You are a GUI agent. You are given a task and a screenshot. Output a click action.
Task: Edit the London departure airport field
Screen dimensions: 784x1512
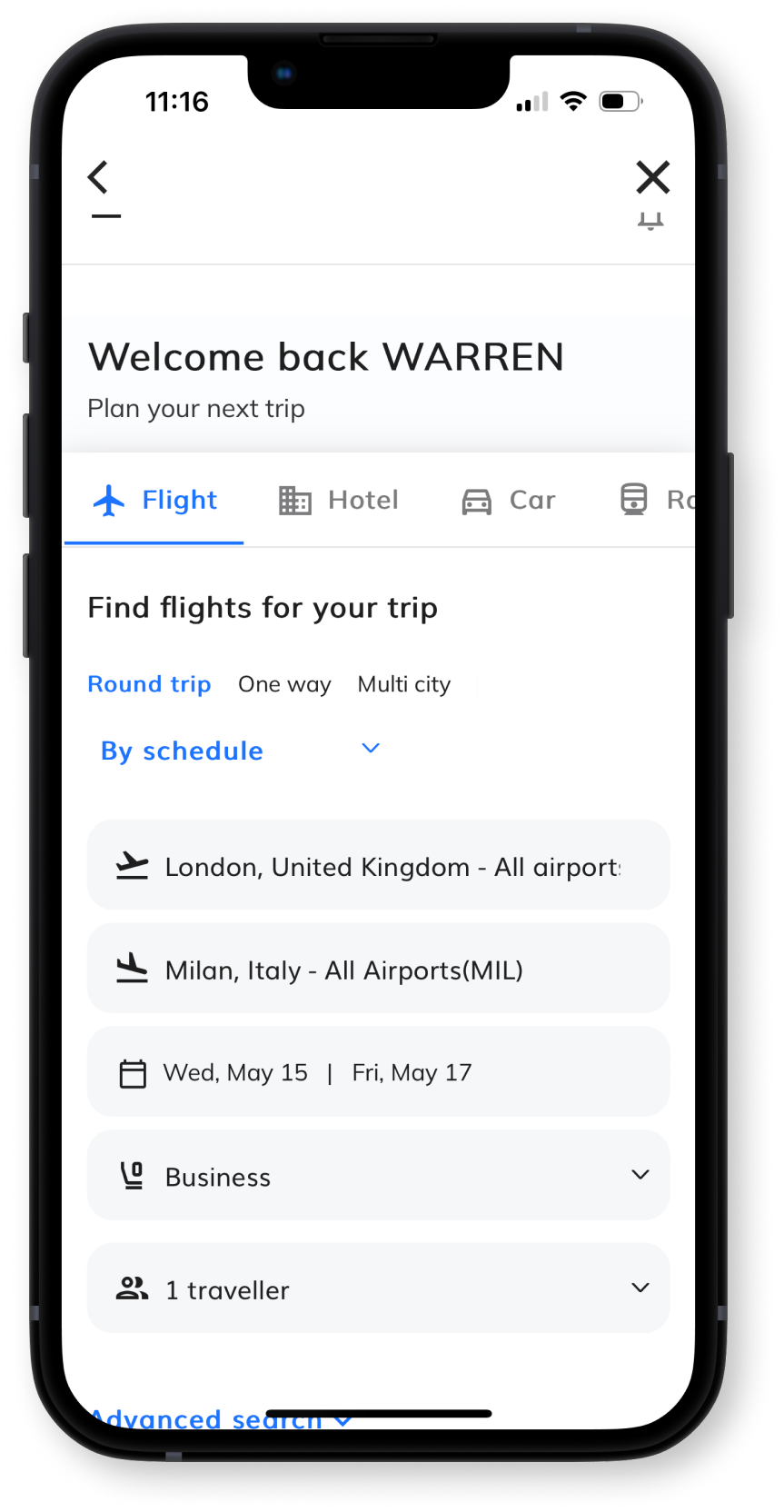[x=378, y=865]
